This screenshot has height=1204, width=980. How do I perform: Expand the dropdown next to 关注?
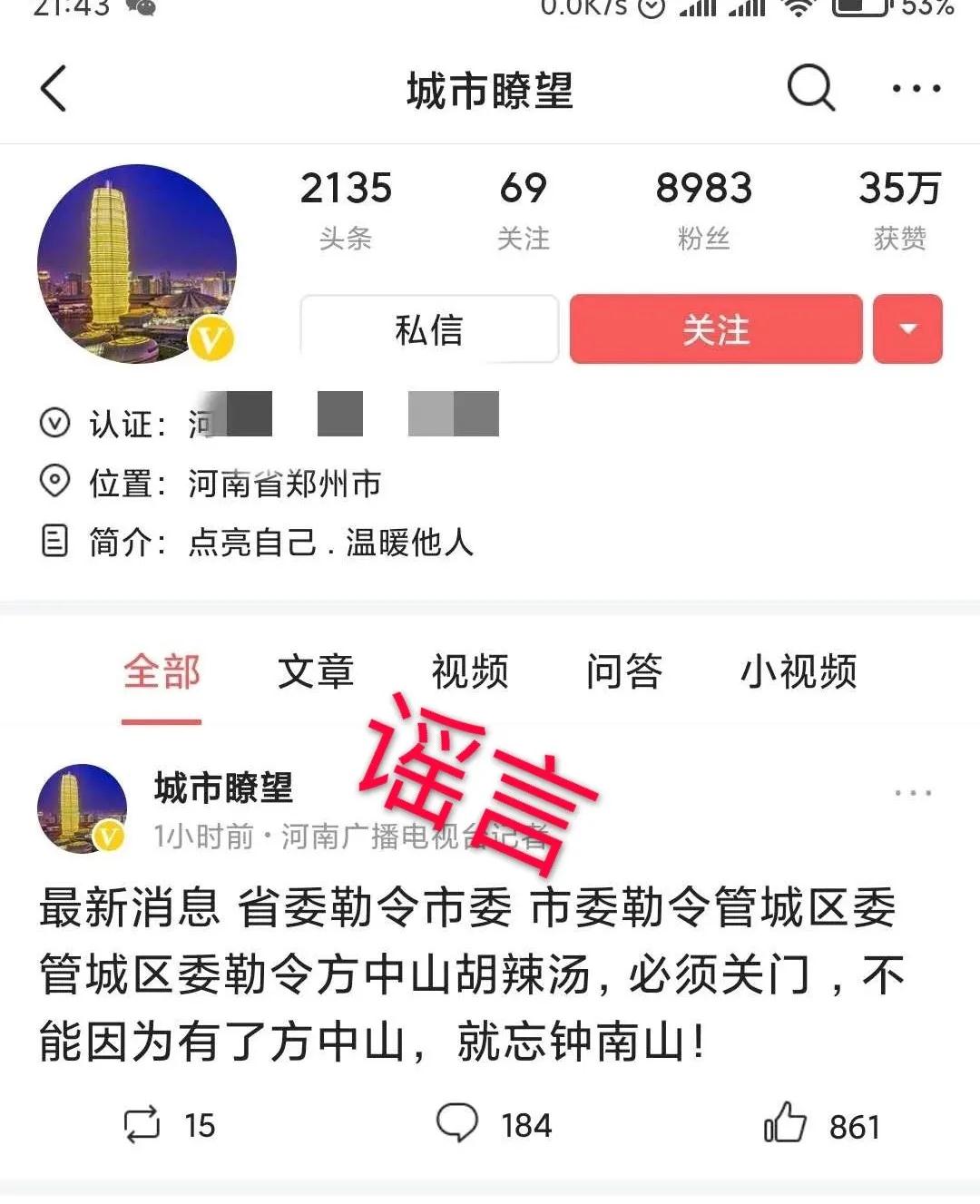[x=907, y=329]
